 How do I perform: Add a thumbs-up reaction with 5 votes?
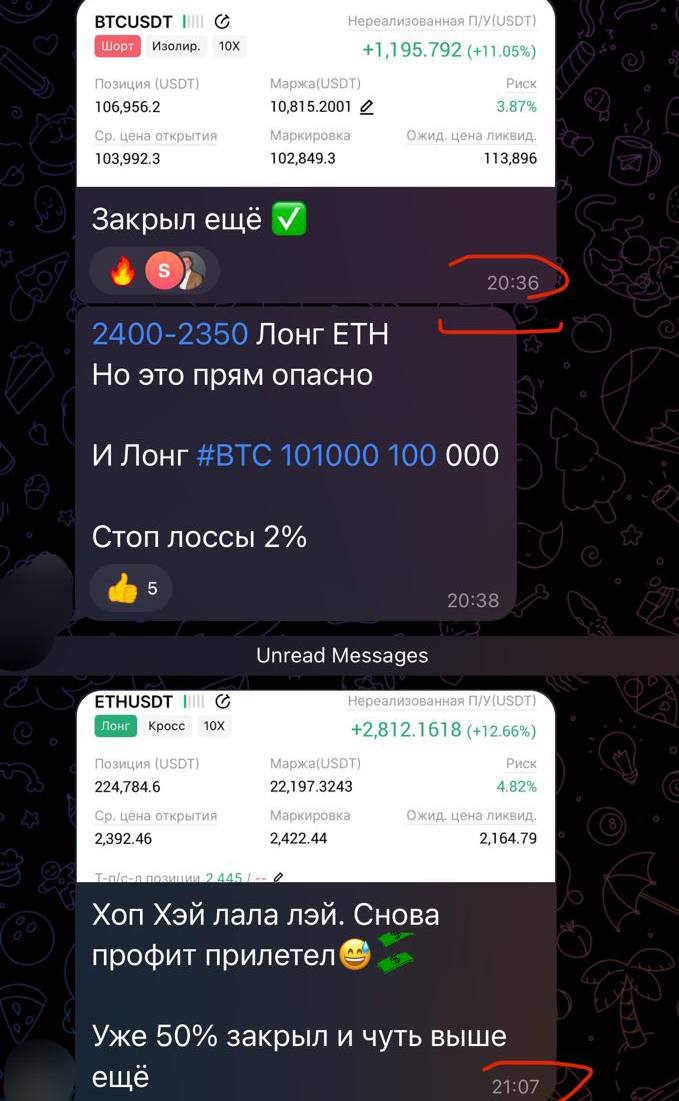tap(131, 589)
